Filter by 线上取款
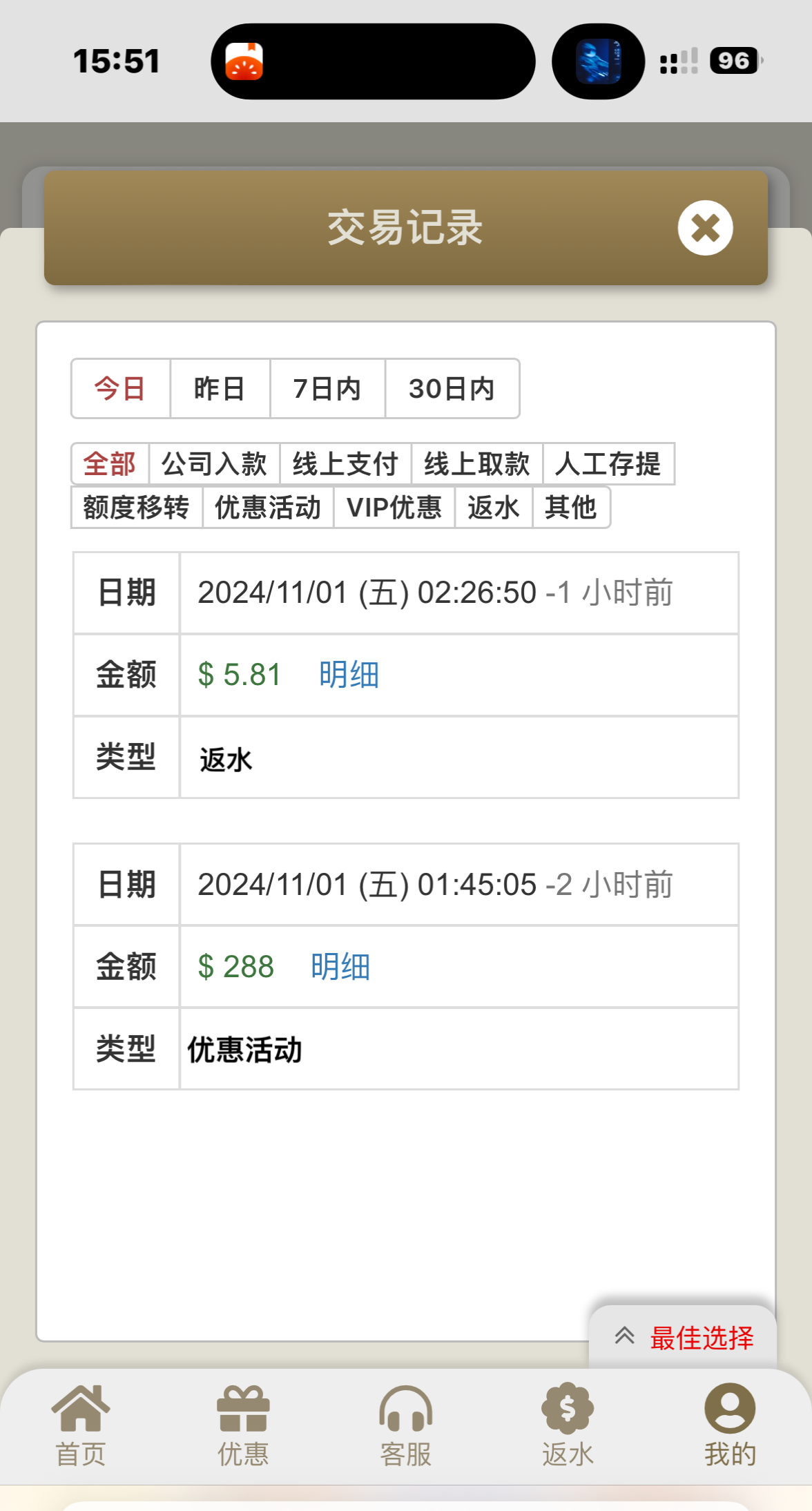 click(476, 464)
